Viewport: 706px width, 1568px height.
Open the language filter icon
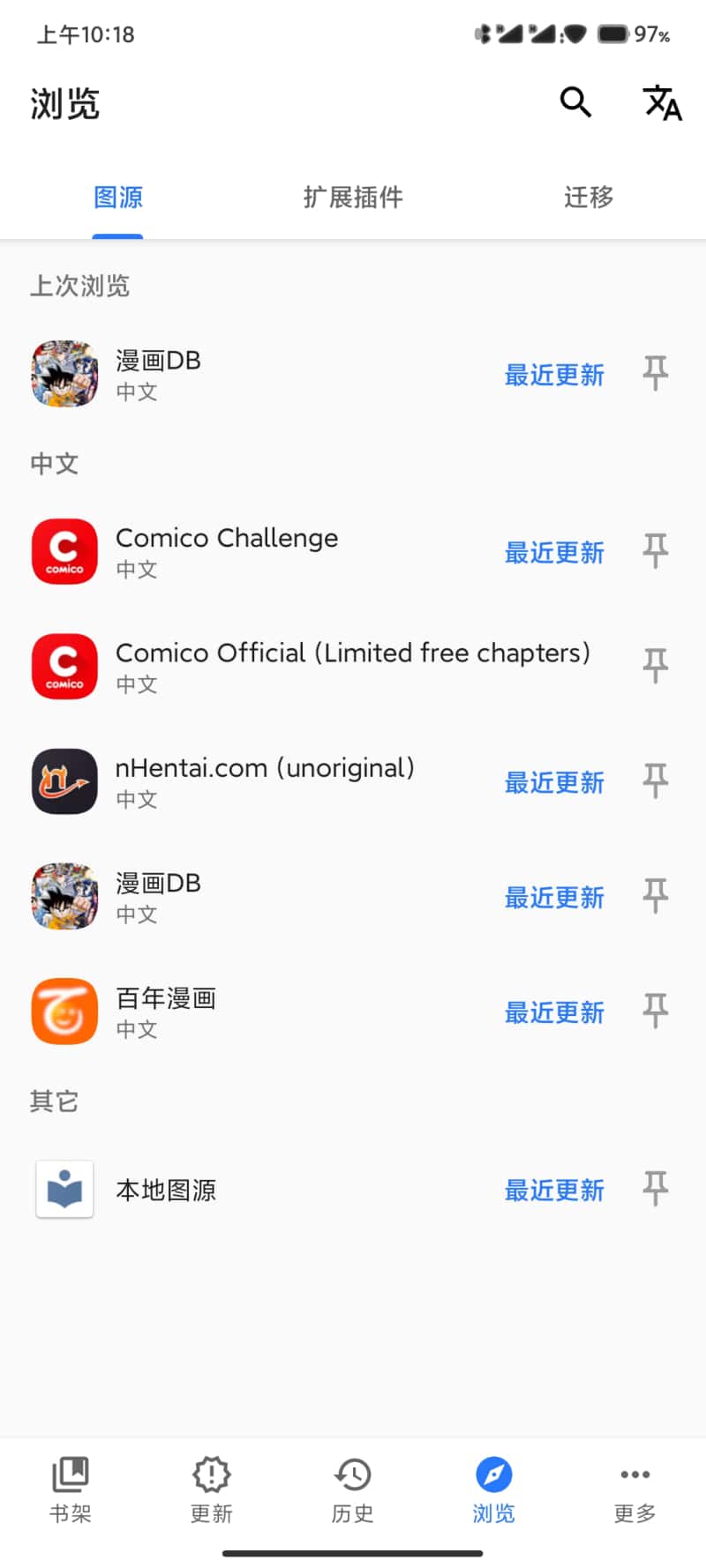[662, 102]
